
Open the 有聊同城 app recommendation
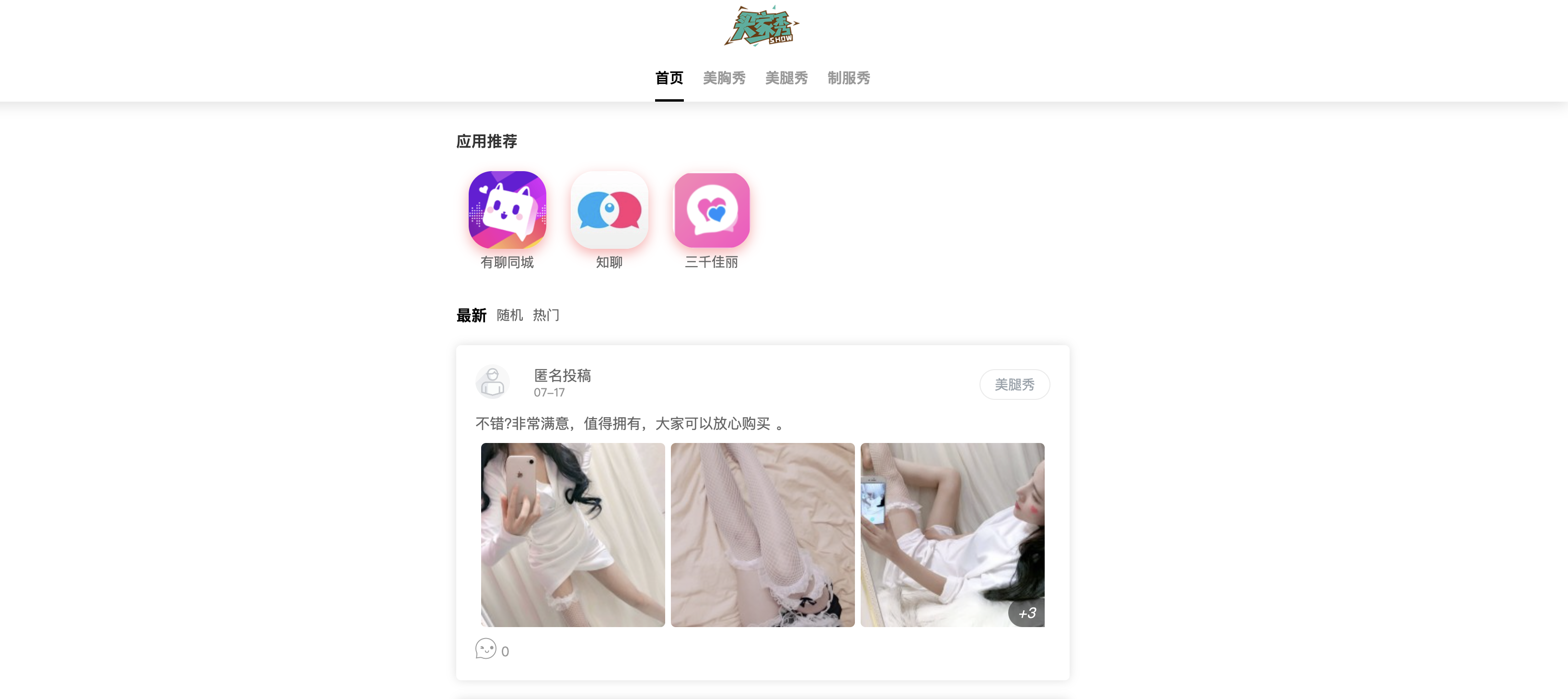click(x=507, y=210)
